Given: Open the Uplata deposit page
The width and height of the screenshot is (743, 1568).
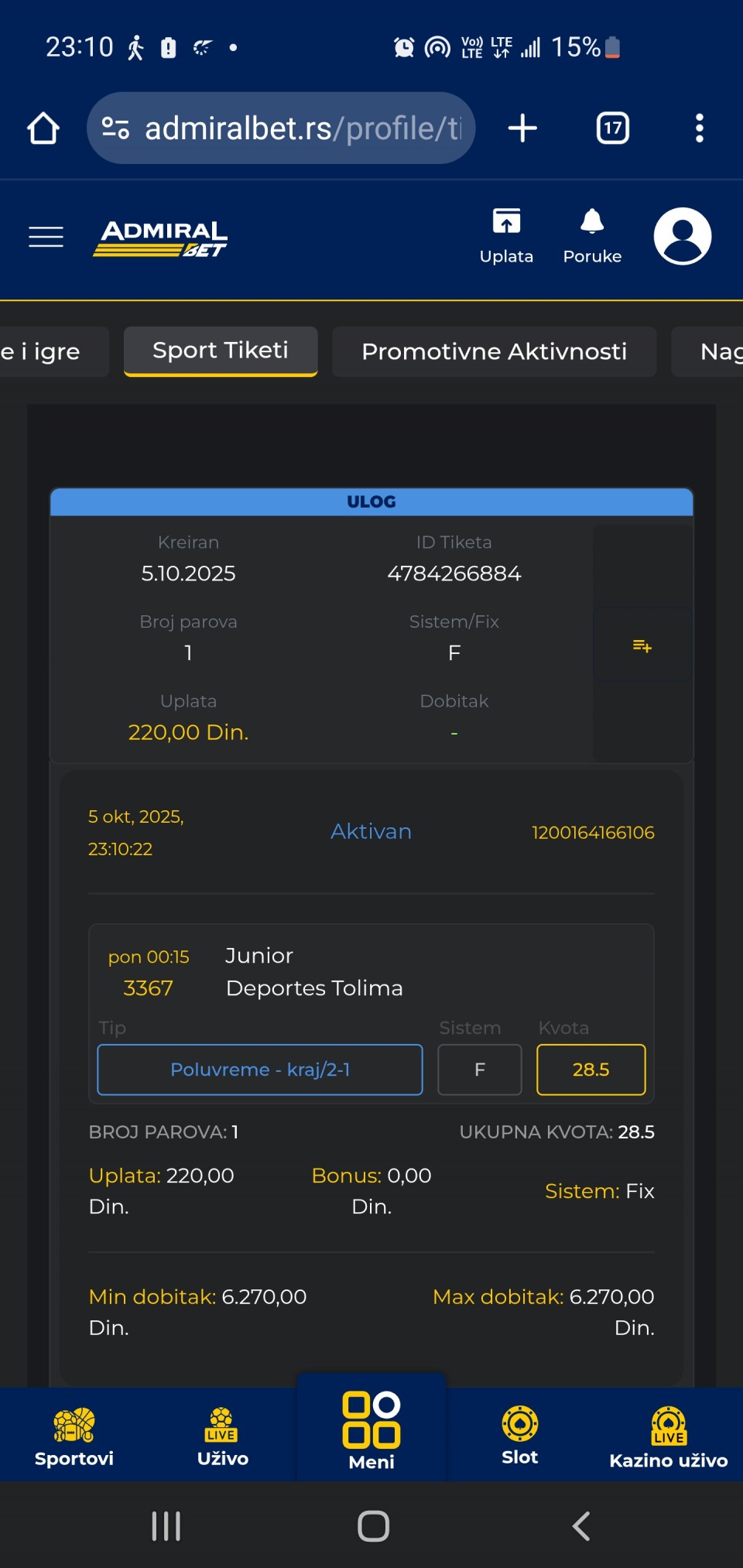Looking at the screenshot, I should click(506, 235).
